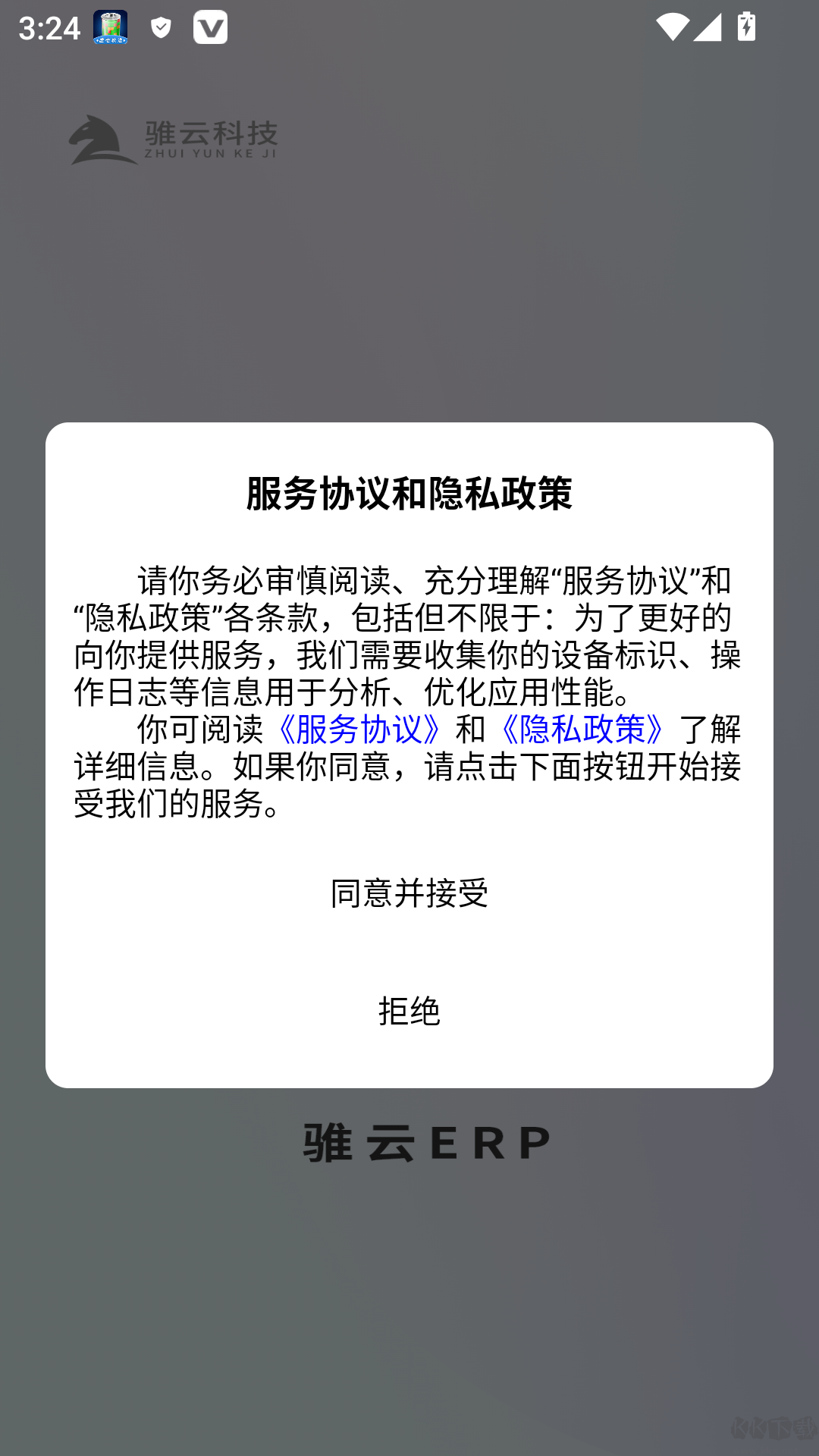Tap the shield notification icon
The image size is (819, 1456).
coord(160,27)
